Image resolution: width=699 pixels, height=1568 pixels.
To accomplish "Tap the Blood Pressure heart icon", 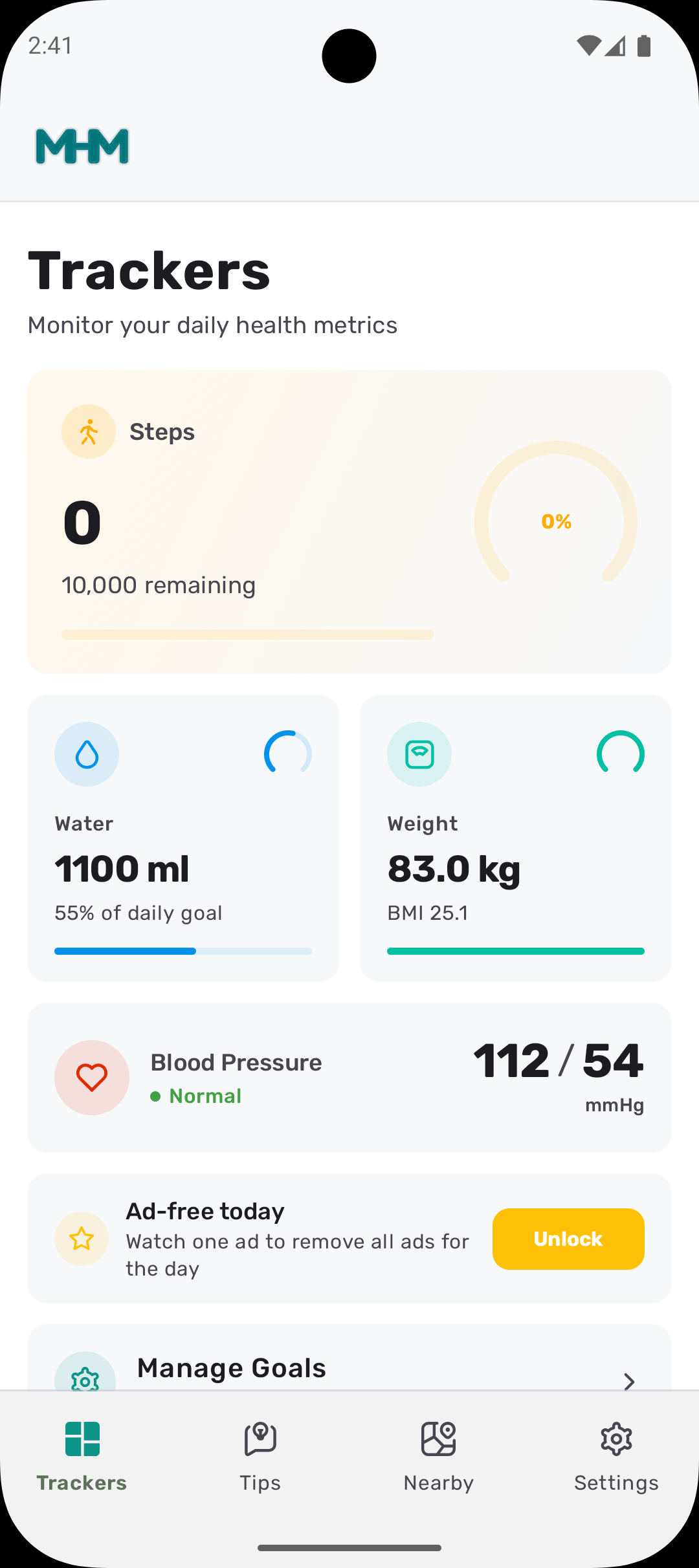I will [x=92, y=1077].
